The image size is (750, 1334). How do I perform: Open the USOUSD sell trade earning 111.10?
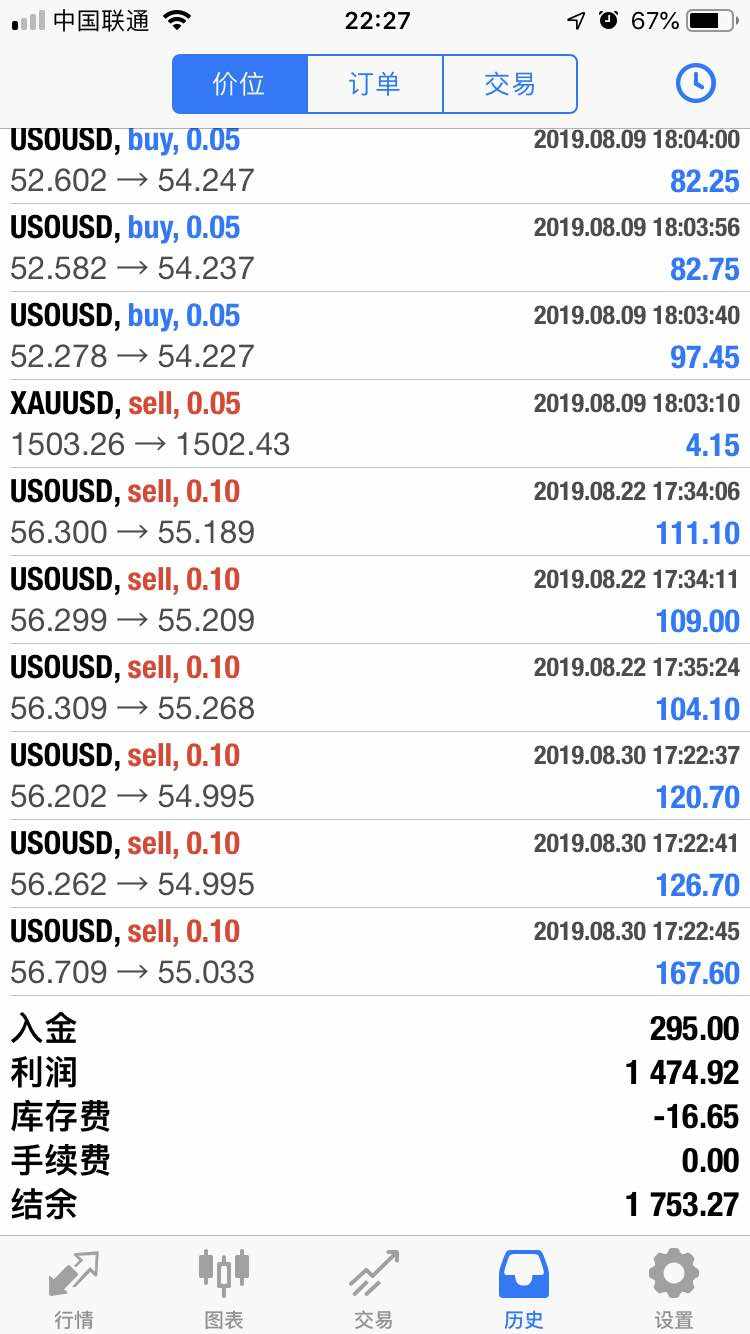point(375,512)
